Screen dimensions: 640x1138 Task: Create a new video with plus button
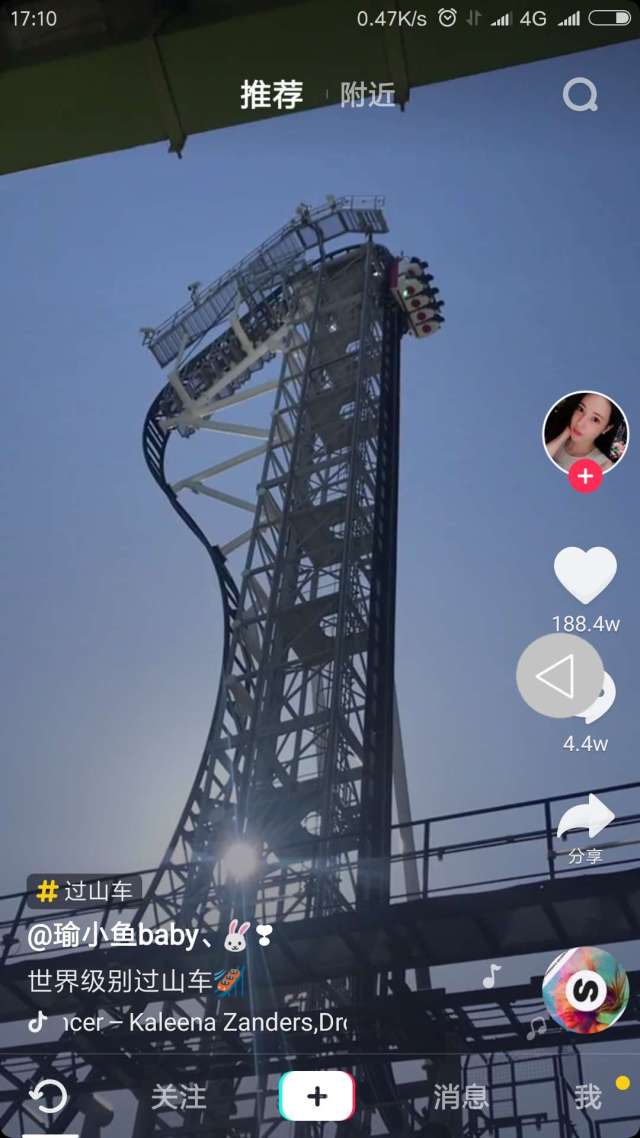[317, 1096]
